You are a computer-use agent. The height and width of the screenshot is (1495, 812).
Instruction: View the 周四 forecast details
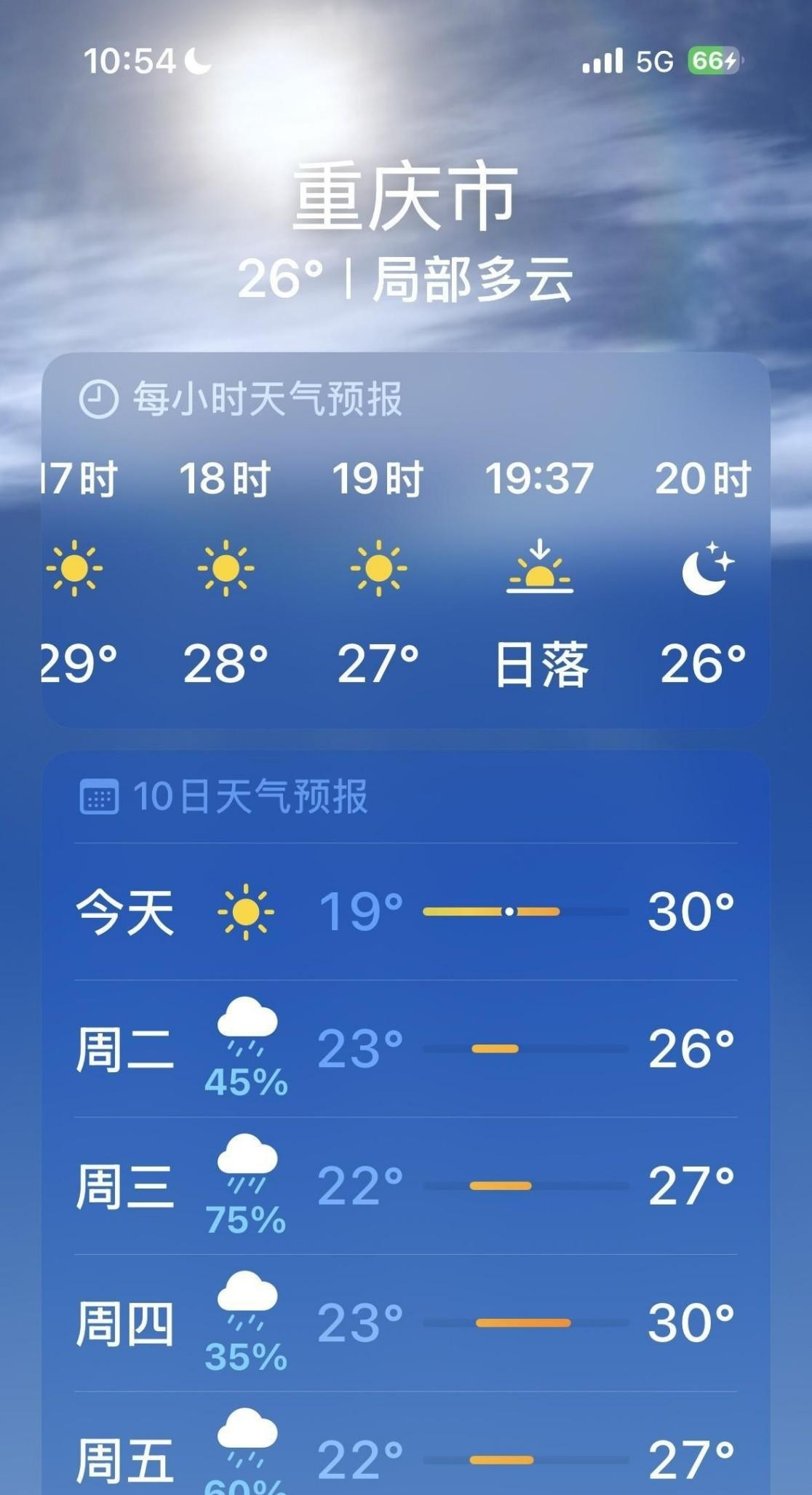pyautogui.click(x=406, y=1322)
